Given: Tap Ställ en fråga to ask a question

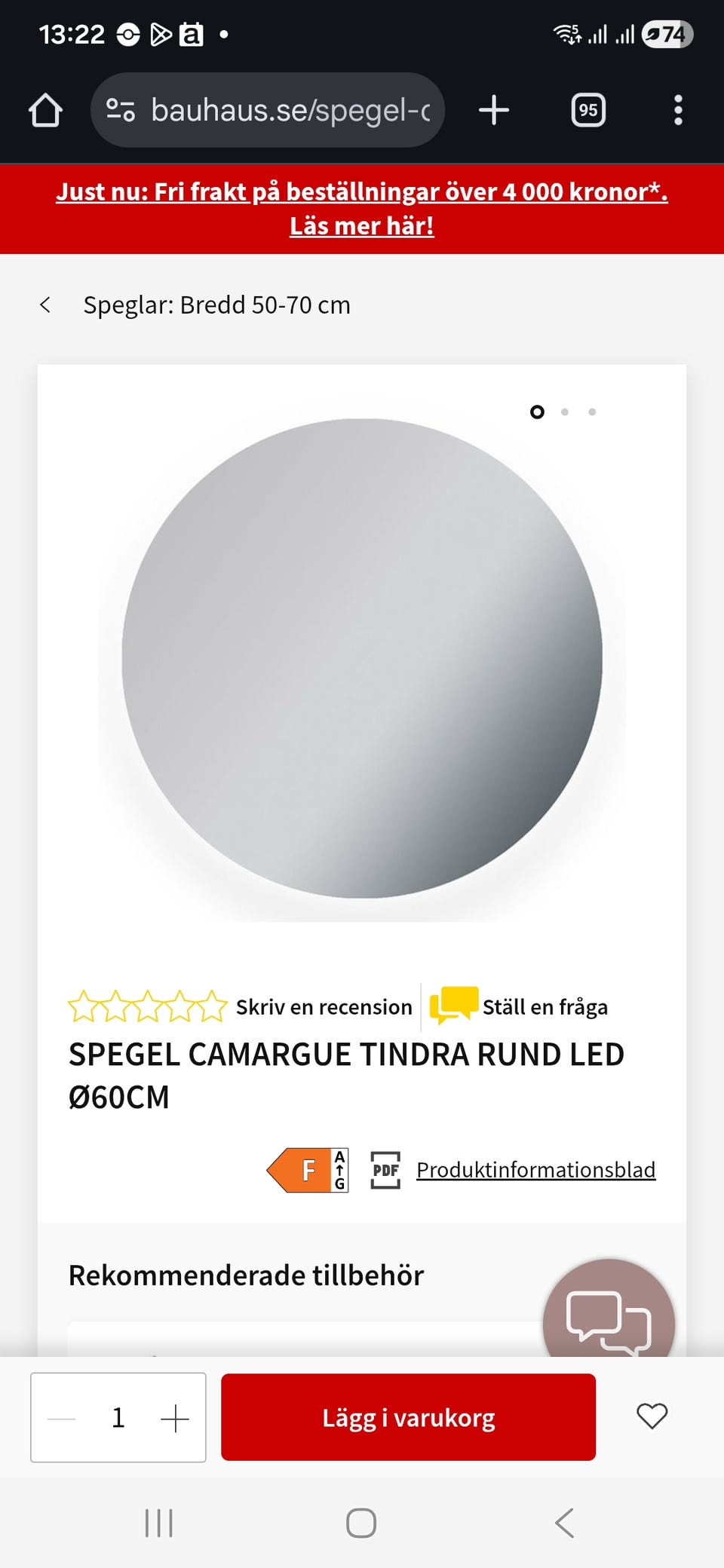Looking at the screenshot, I should point(545,1007).
